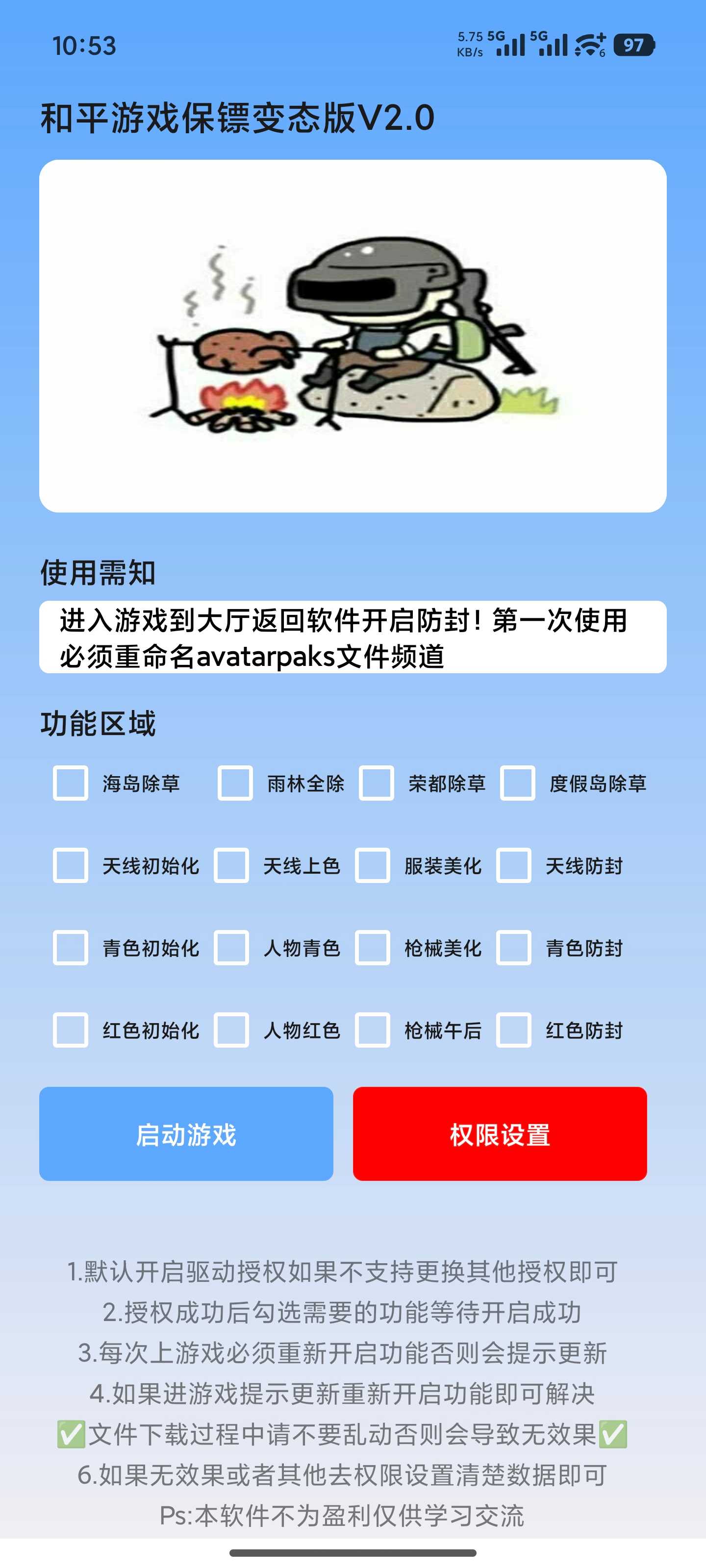Select the 服装美化 checkbox
Viewport: 706px width, 1568px height.
pos(373,865)
